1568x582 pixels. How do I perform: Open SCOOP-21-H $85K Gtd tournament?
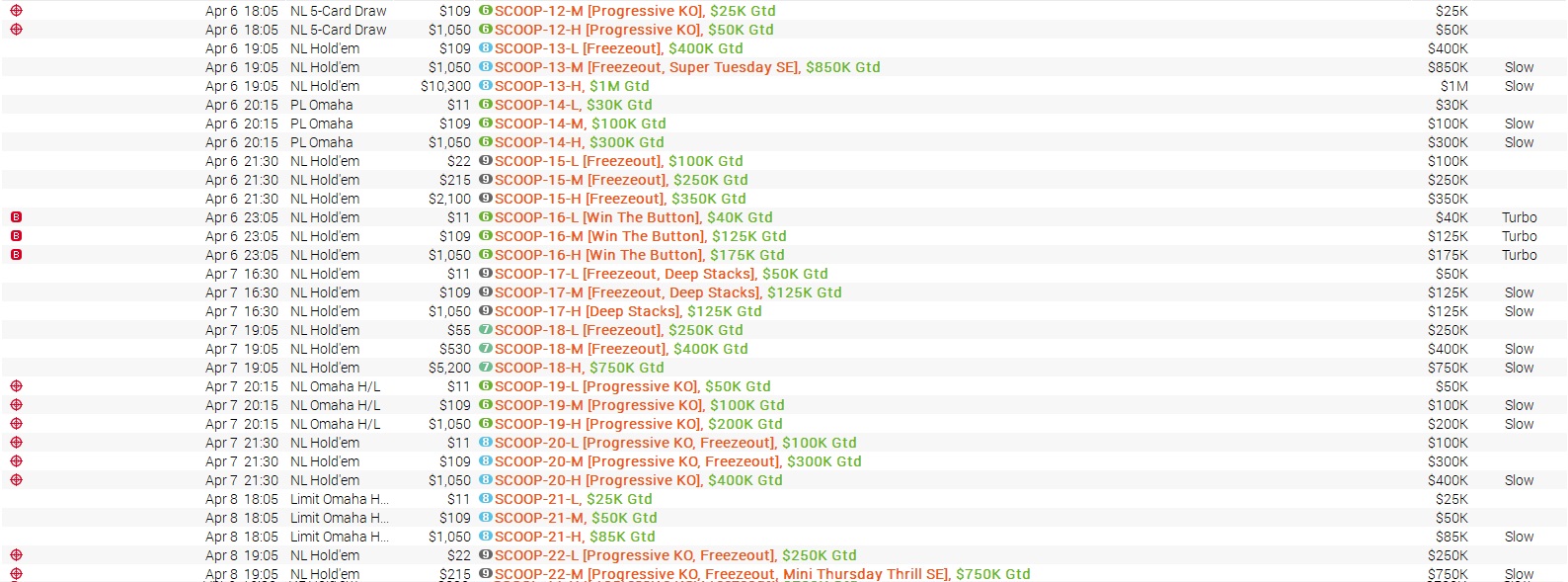[575, 537]
